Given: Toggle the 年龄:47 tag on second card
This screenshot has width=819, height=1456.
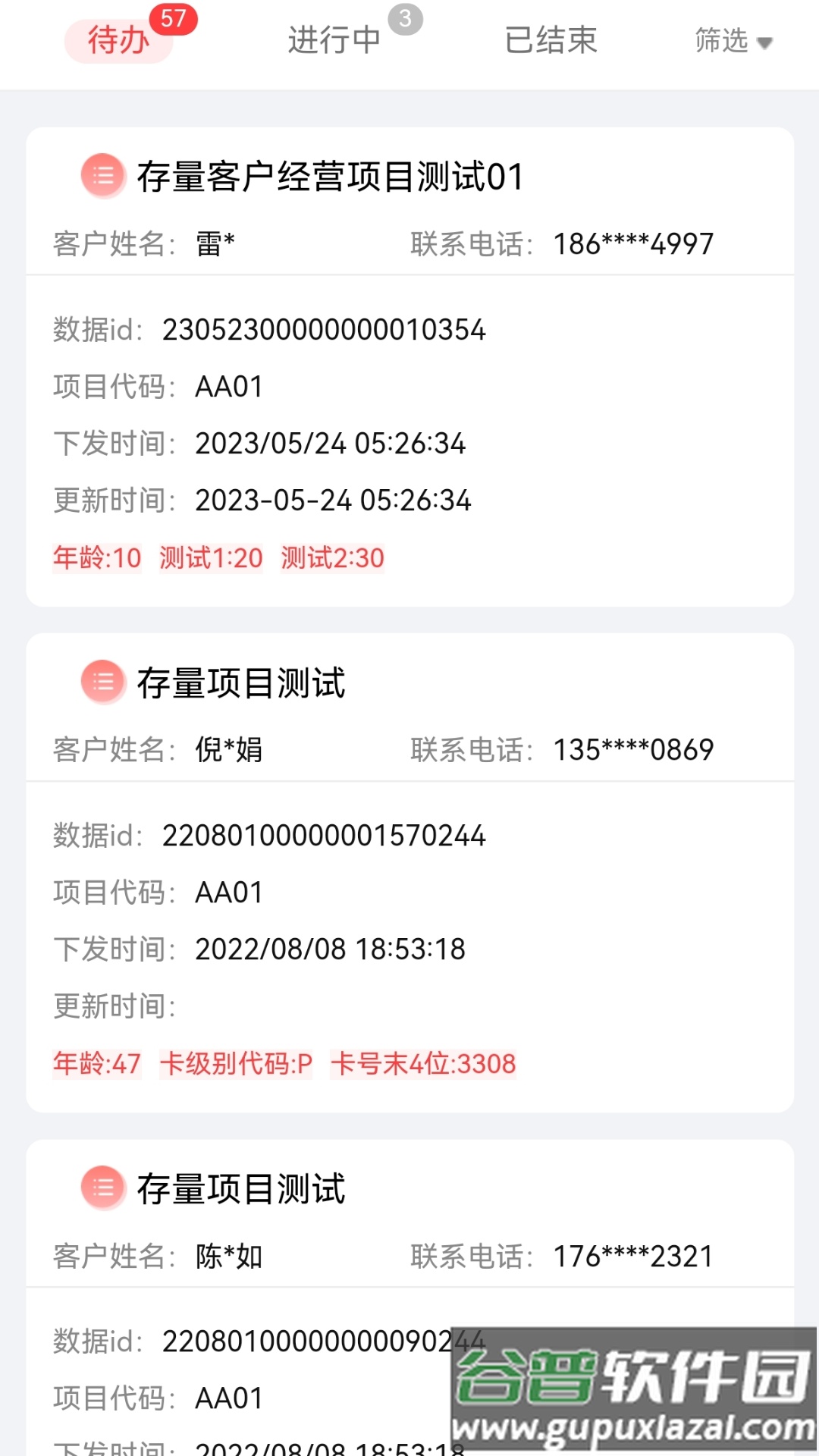Looking at the screenshot, I should point(96,1064).
